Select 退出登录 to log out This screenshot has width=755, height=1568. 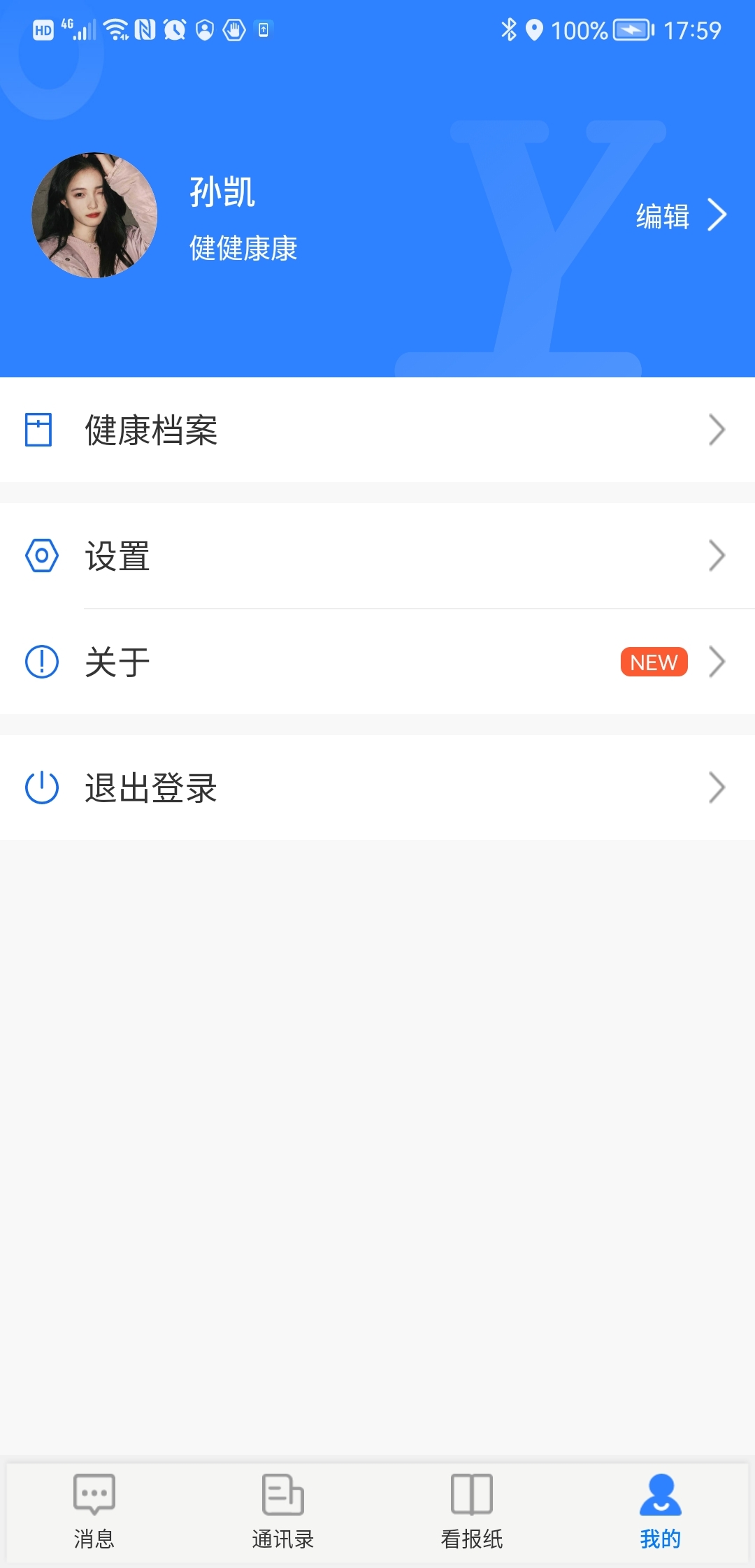377,787
